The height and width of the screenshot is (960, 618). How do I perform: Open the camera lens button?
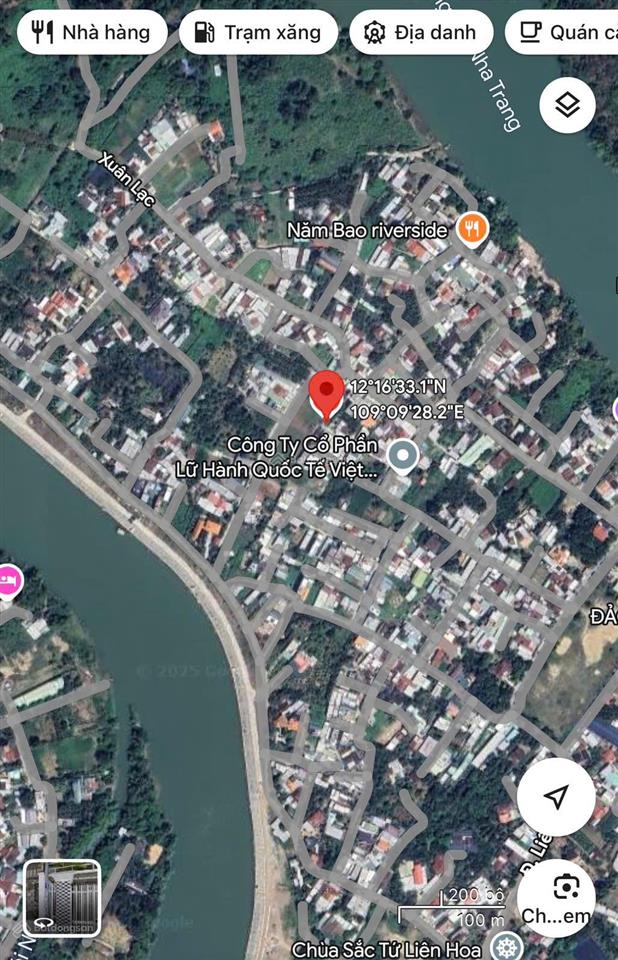click(x=556, y=896)
